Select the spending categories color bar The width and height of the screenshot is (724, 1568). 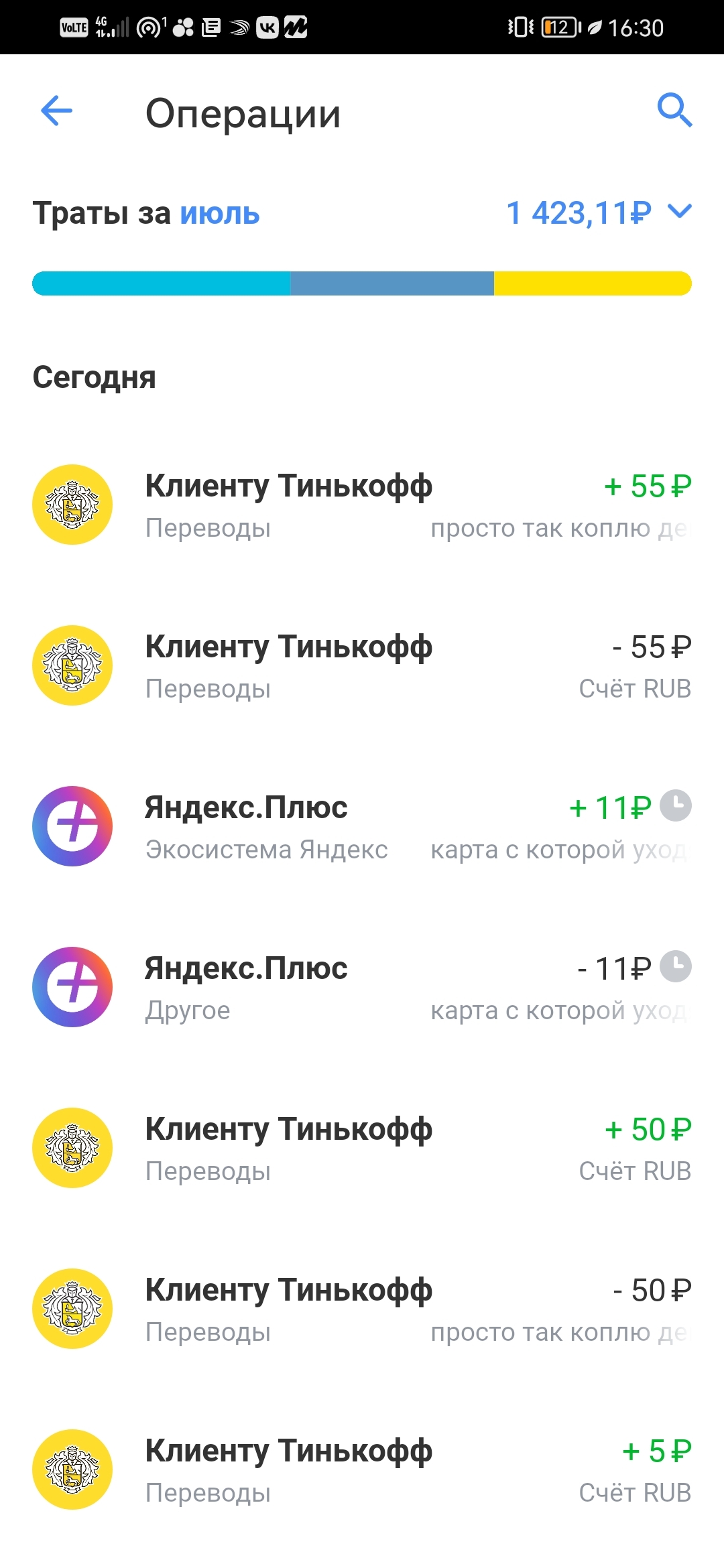[362, 283]
